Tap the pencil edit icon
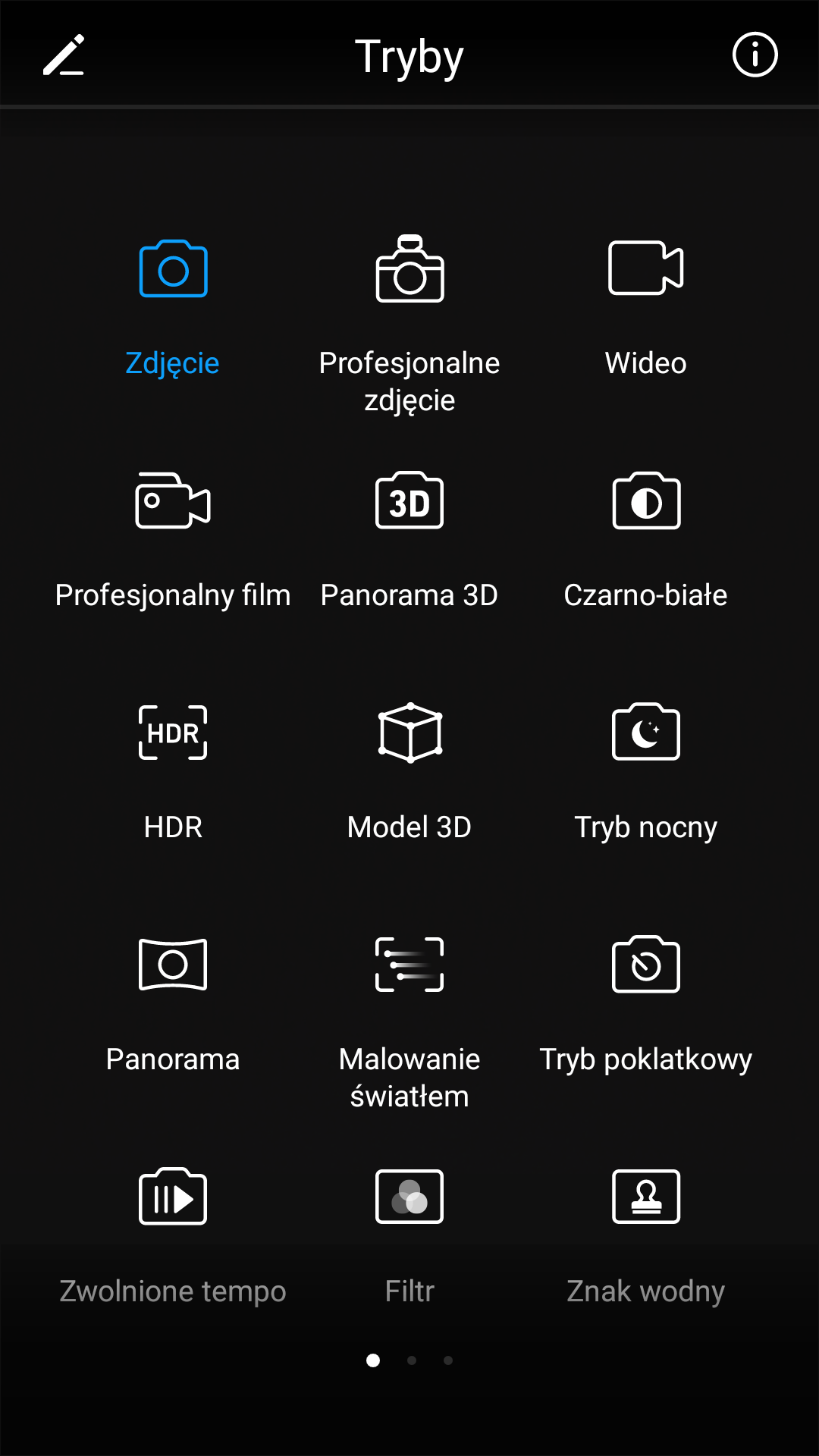Screen dimensions: 819x1456 click(64, 55)
